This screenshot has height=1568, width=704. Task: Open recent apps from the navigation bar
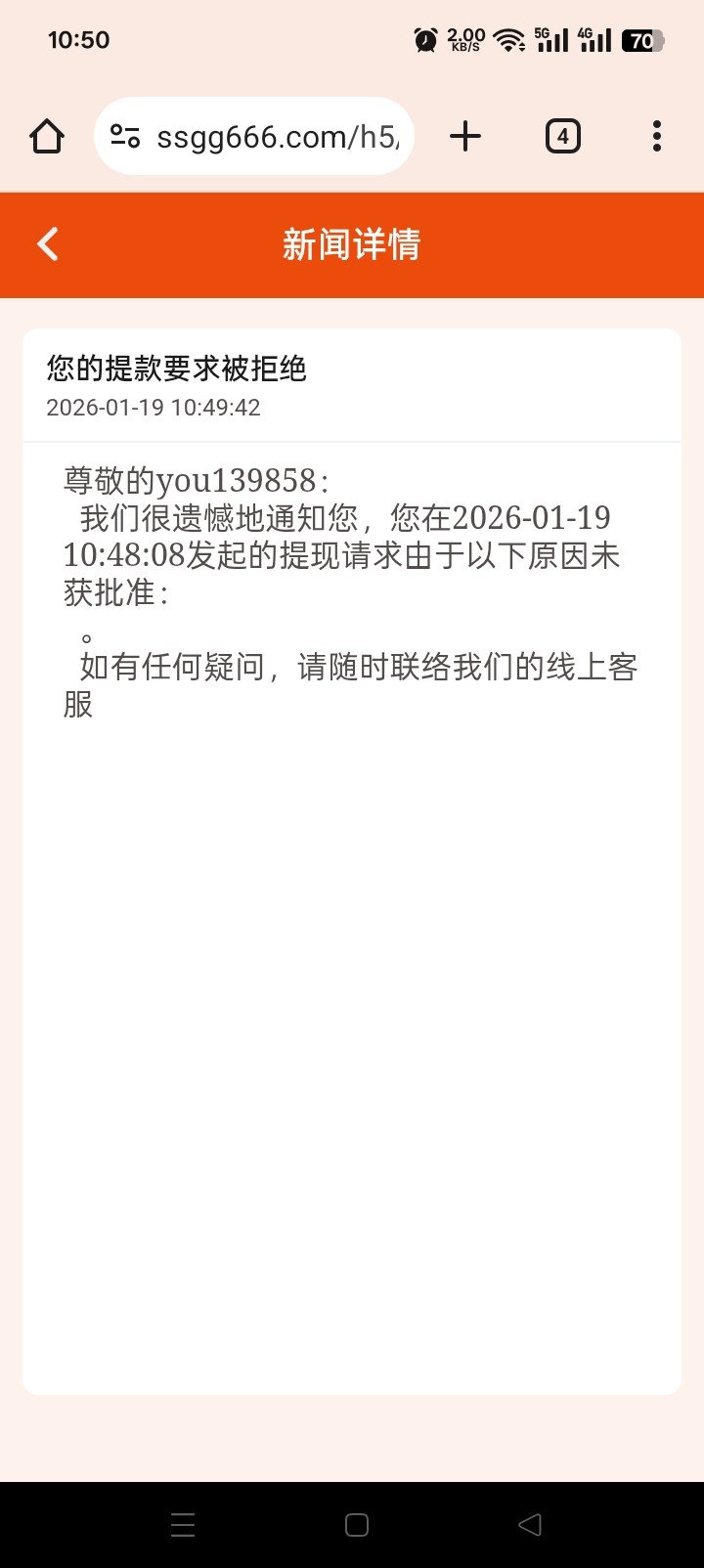pos(183,1525)
